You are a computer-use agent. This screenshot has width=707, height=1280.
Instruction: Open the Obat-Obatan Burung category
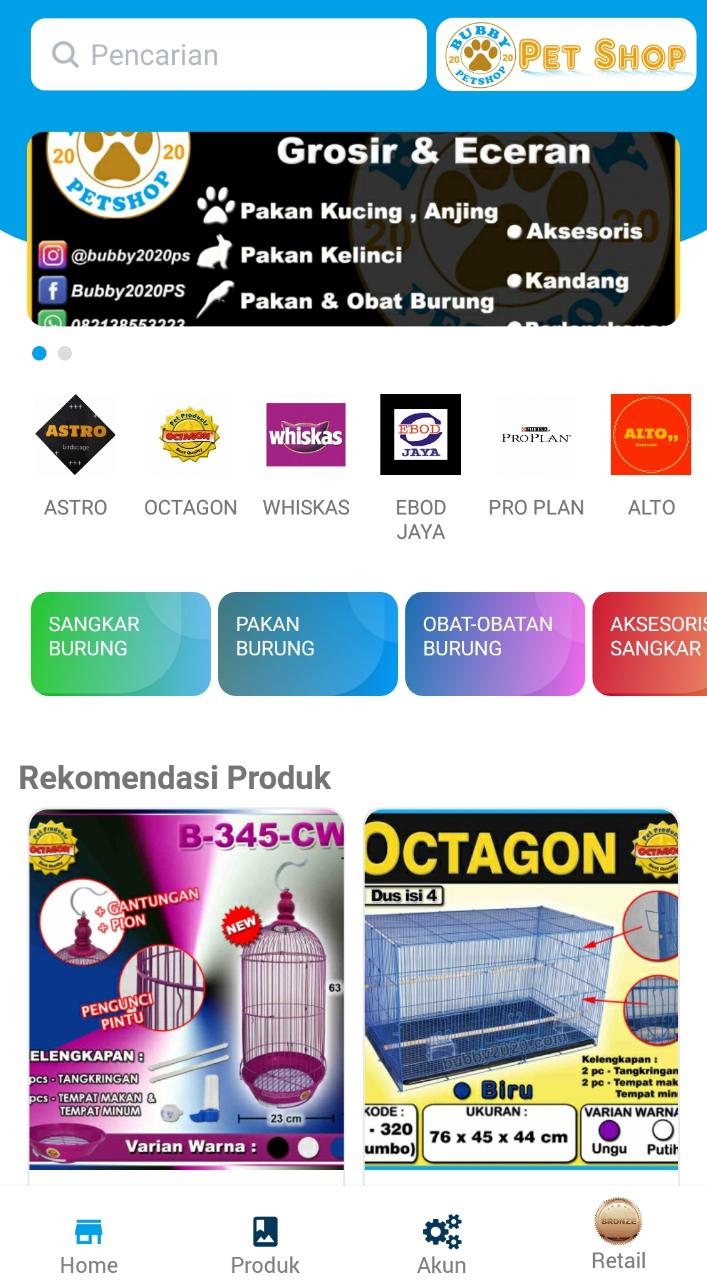[494, 643]
